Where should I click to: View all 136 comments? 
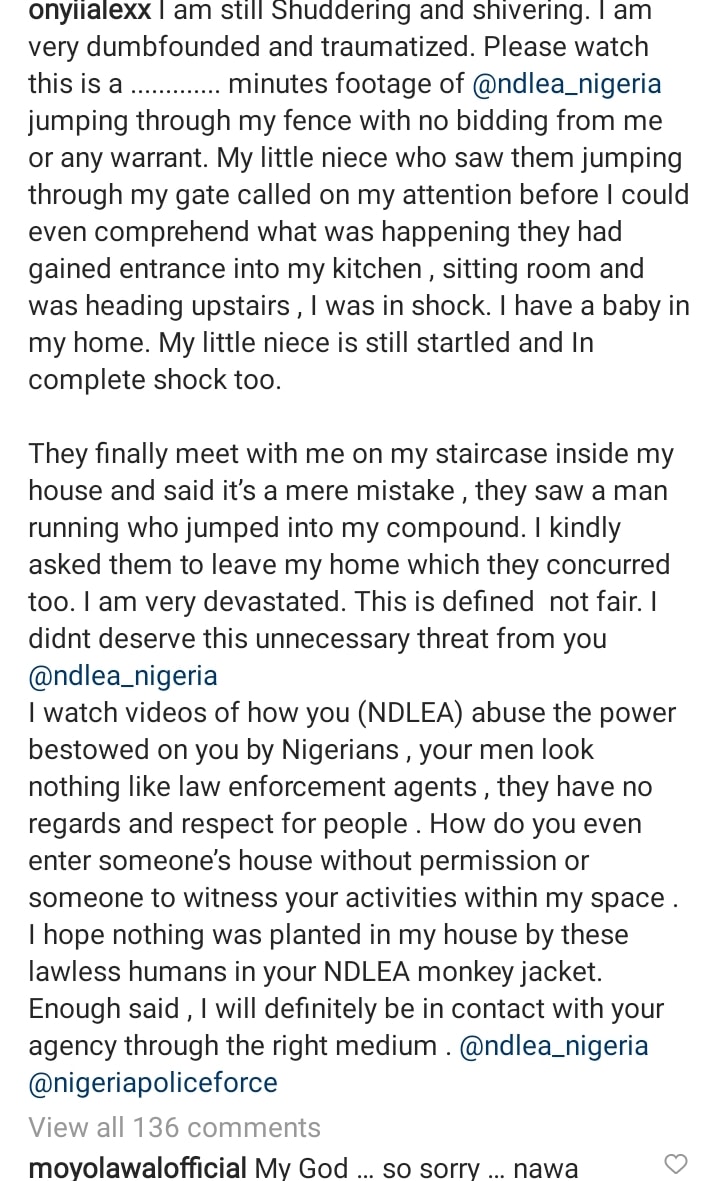(x=174, y=1128)
